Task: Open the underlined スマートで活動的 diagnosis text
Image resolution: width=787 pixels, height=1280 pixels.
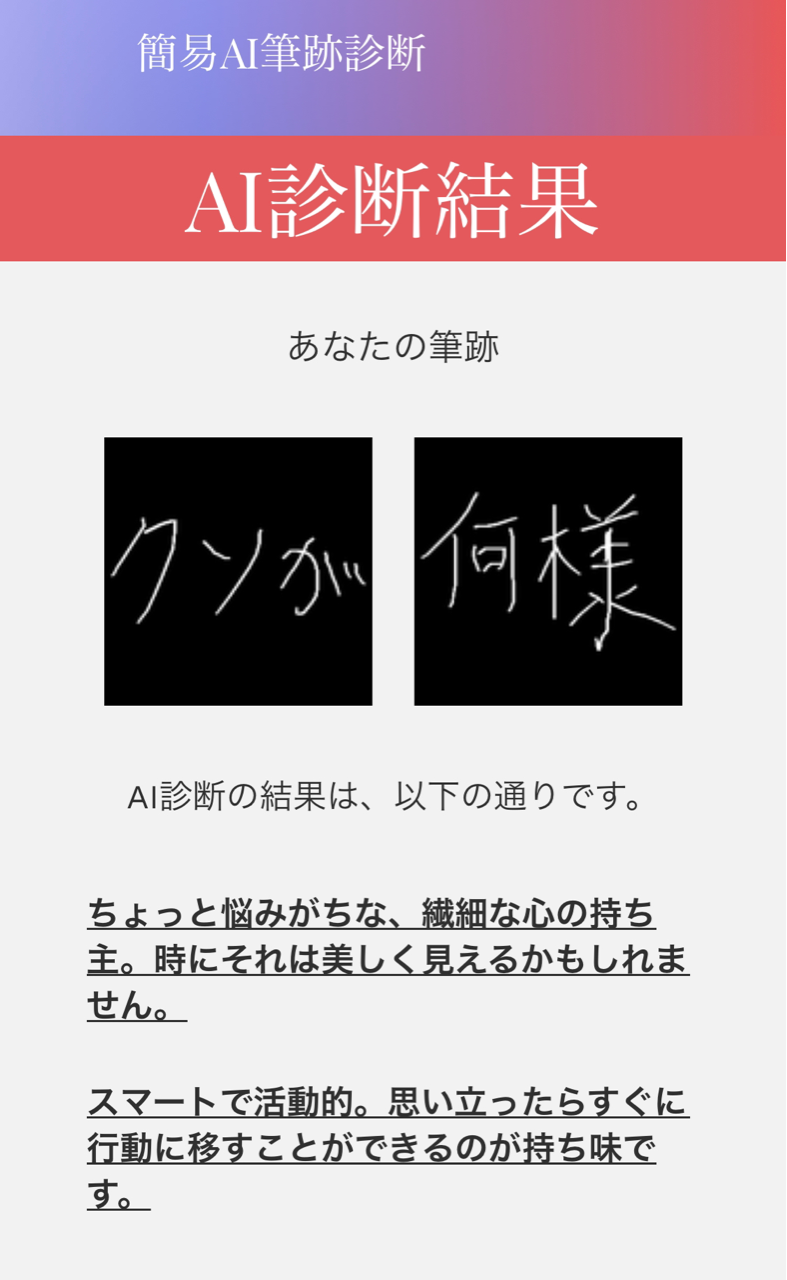Action: (388, 1148)
